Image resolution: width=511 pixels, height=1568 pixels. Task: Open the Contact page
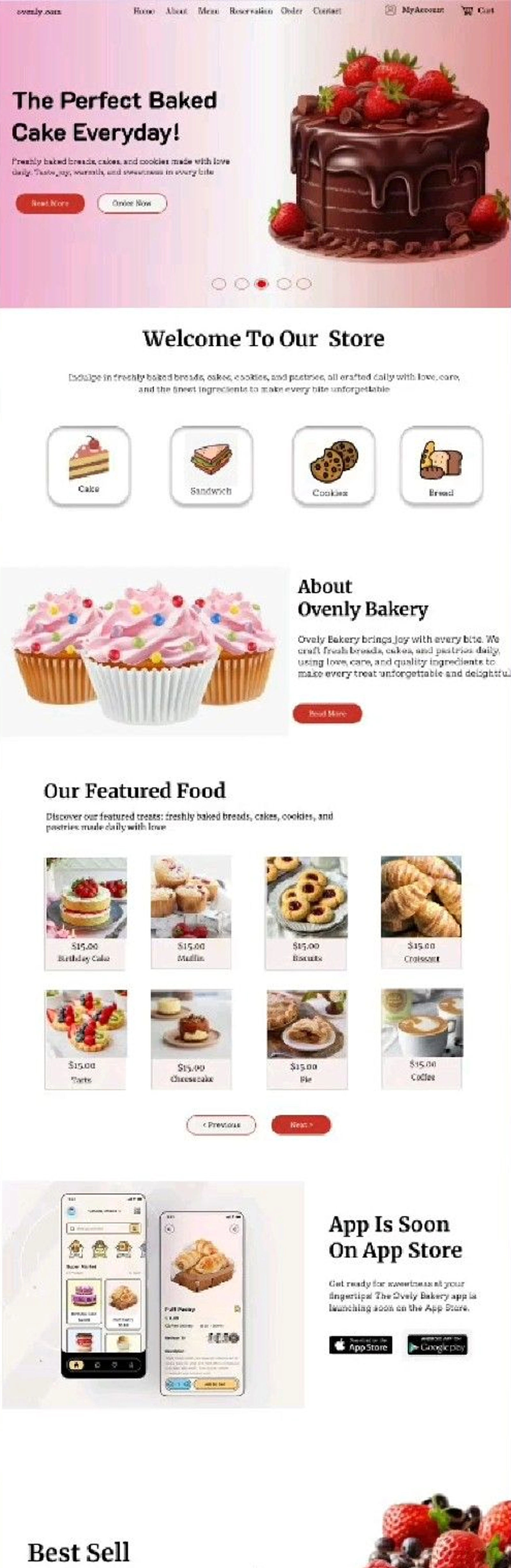(x=327, y=11)
